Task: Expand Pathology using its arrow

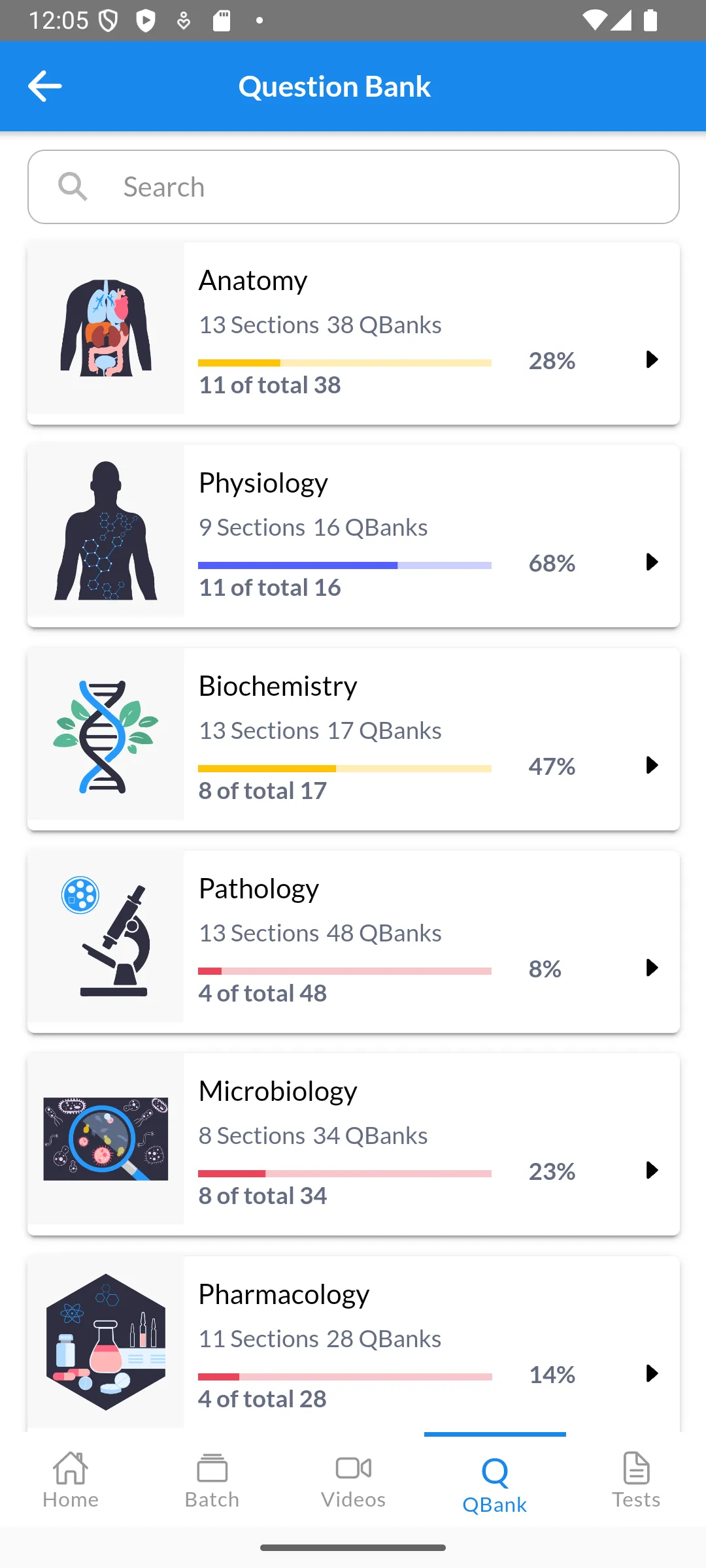Action: (651, 969)
